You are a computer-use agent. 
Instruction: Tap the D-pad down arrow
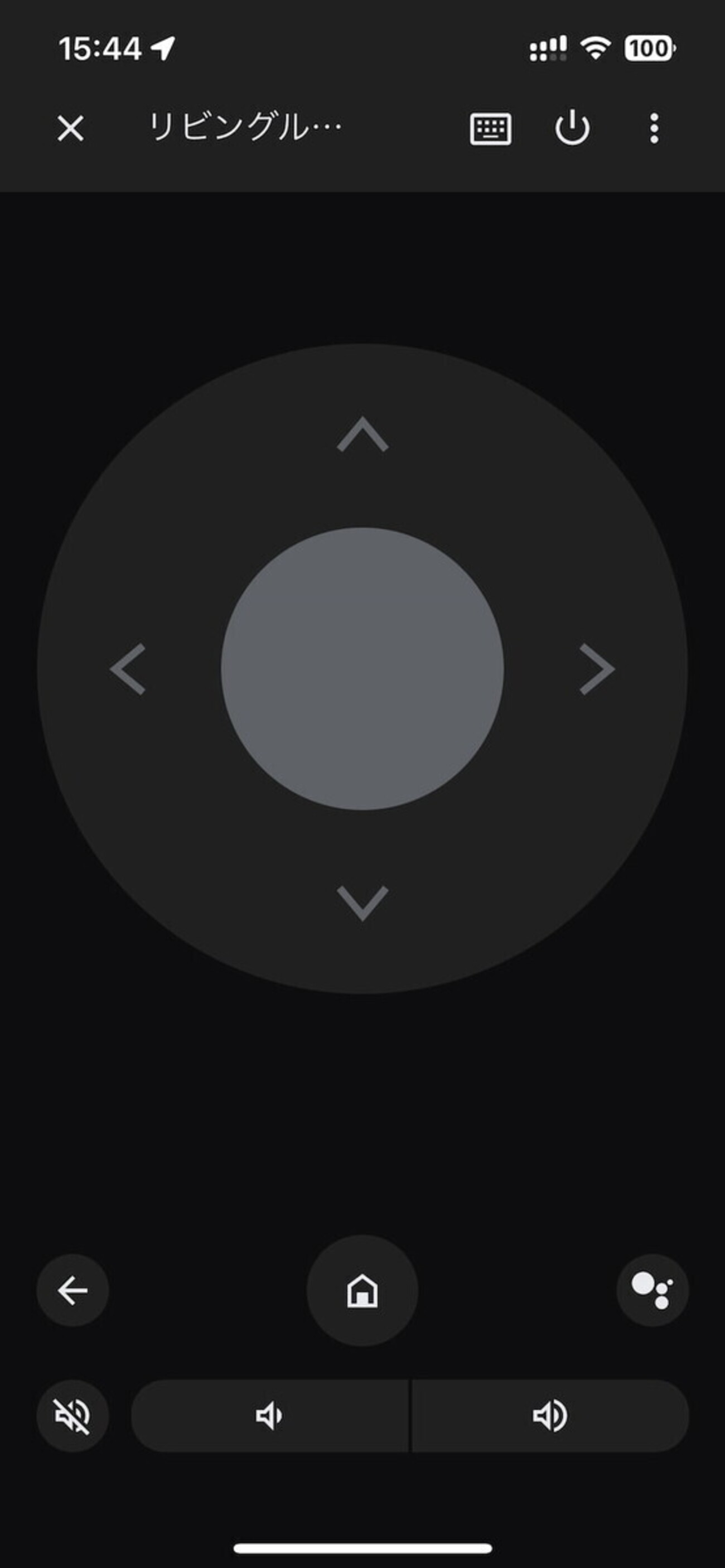pyautogui.click(x=363, y=902)
